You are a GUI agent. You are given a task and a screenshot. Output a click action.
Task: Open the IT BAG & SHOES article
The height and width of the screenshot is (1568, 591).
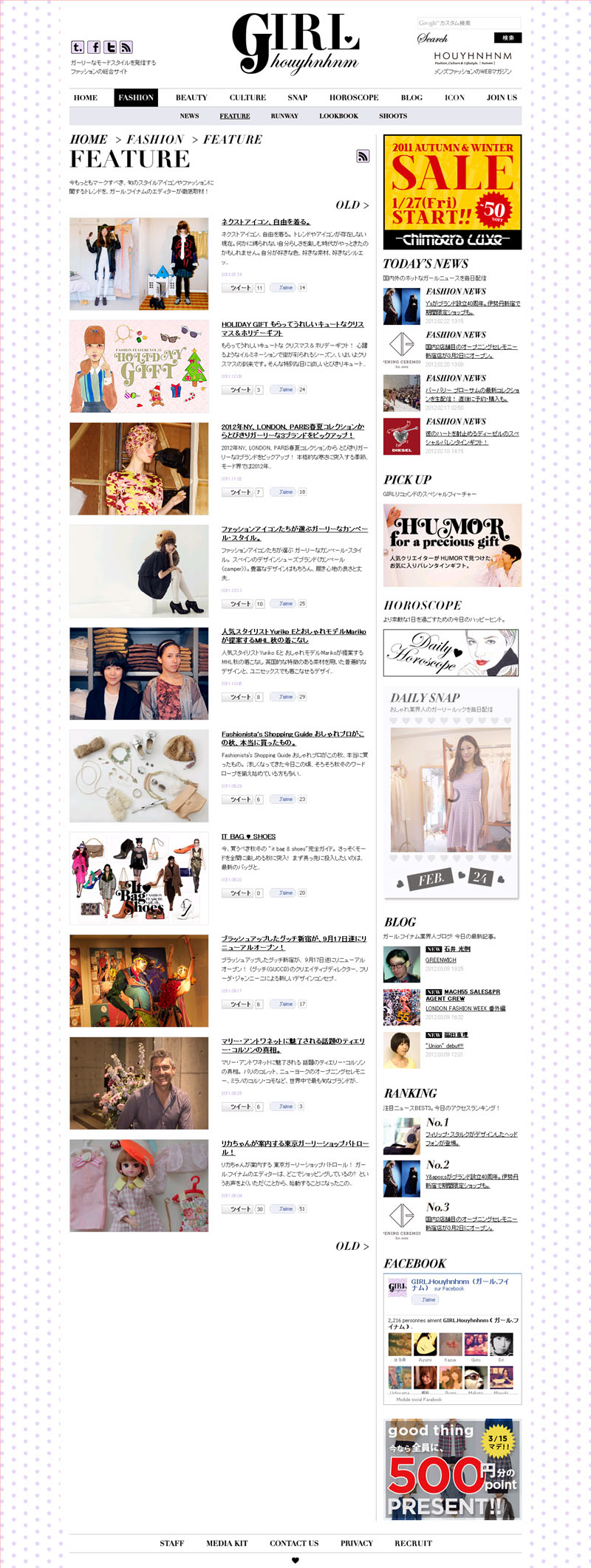tap(249, 836)
